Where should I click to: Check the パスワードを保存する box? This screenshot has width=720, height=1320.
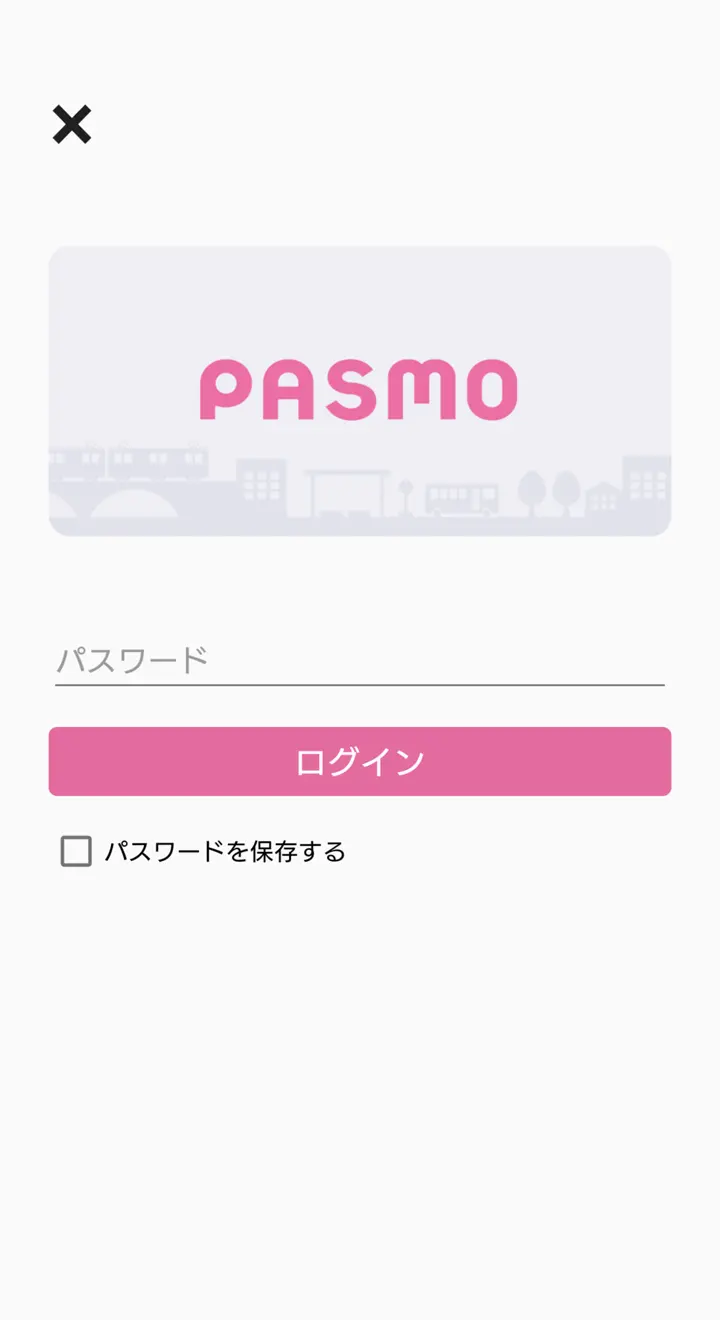tap(76, 851)
